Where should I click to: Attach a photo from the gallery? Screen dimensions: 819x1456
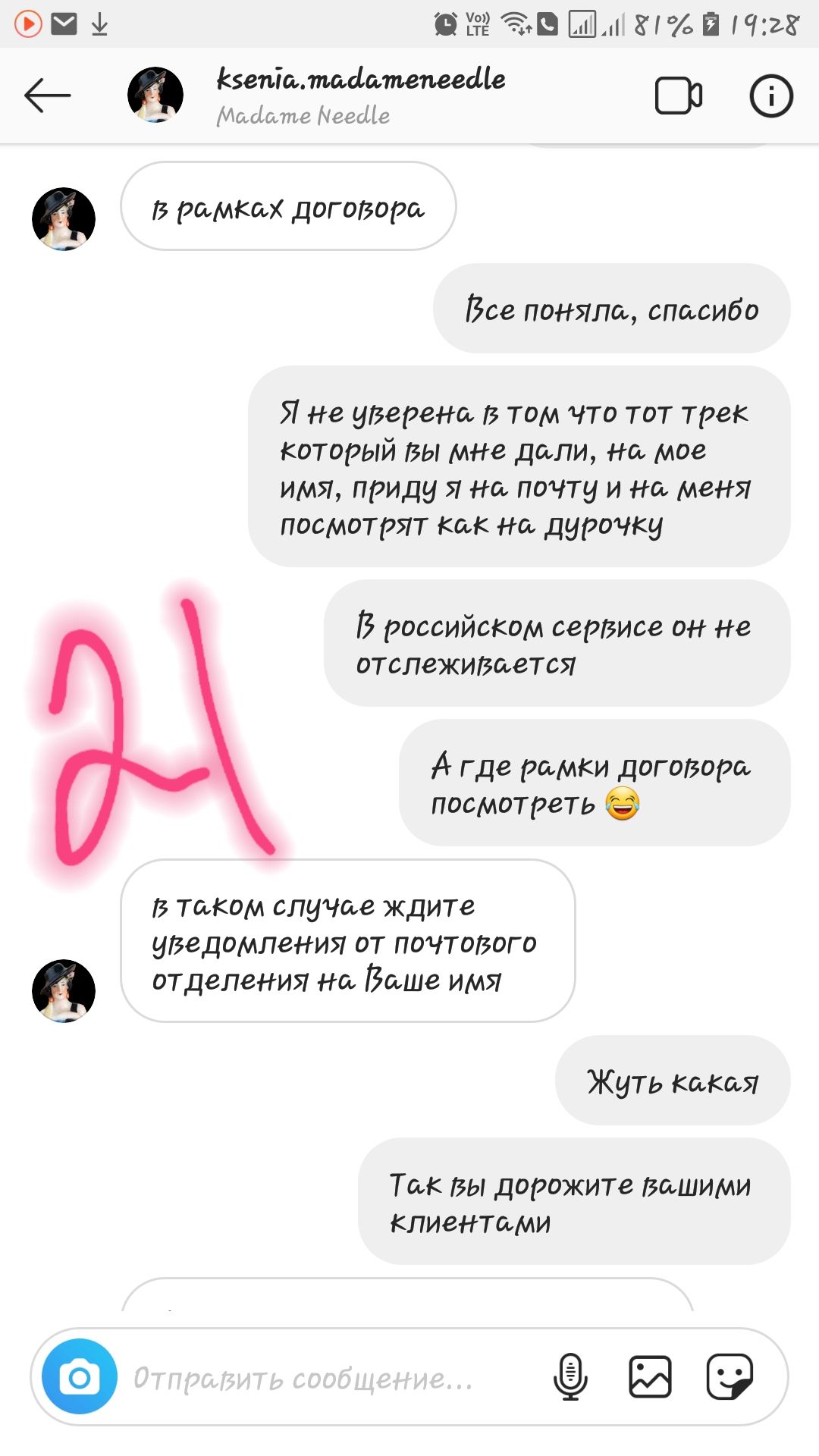[x=650, y=1376]
